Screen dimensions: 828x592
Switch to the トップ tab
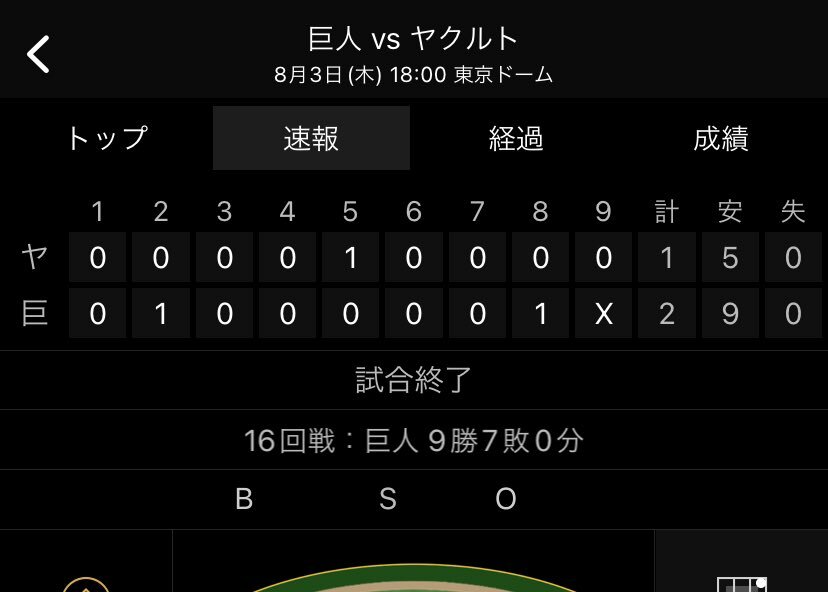(107, 138)
